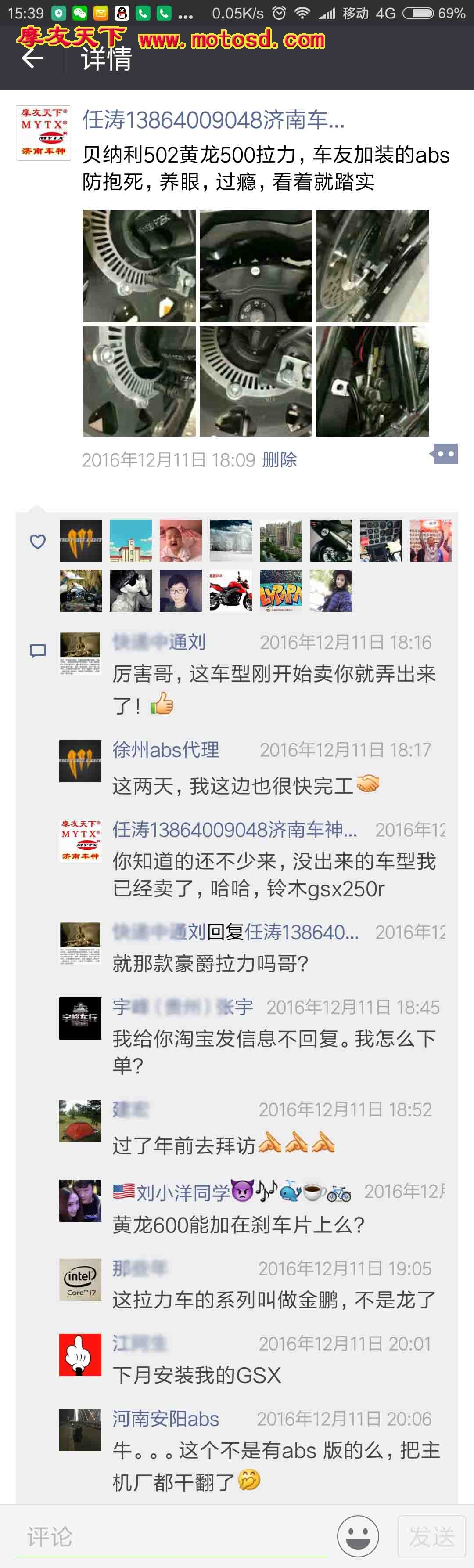Viewport: 474px width, 1568px height.
Task: Delete this post via 删除 link
Action: tap(279, 460)
